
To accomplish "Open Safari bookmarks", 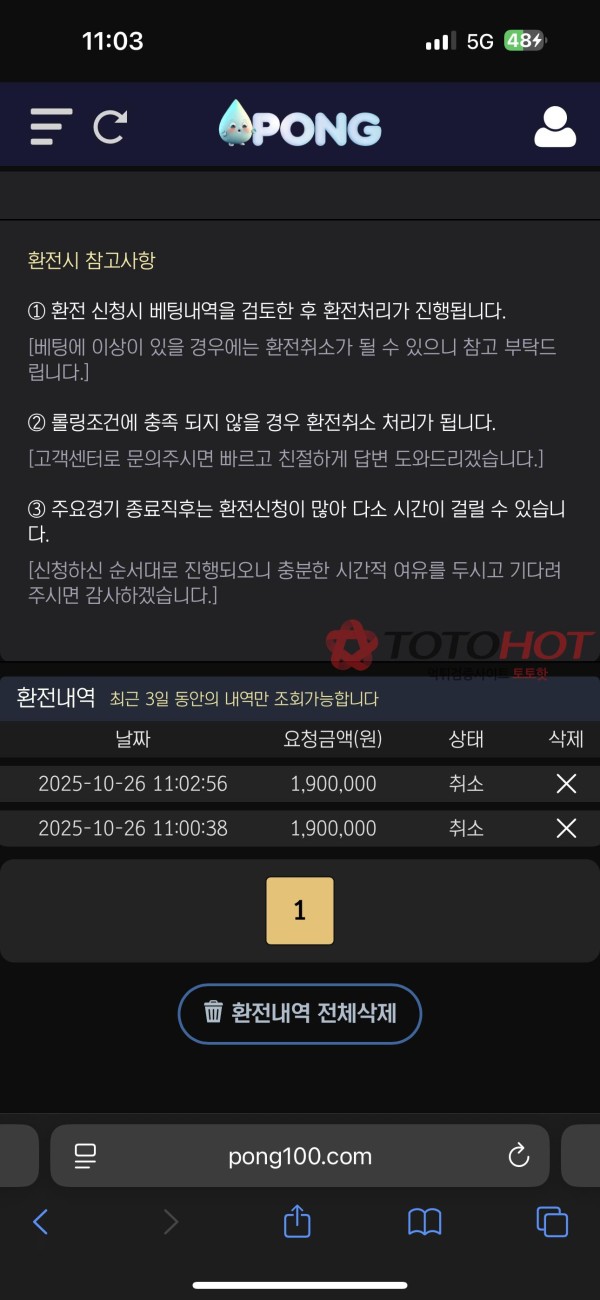I will click(x=425, y=1221).
